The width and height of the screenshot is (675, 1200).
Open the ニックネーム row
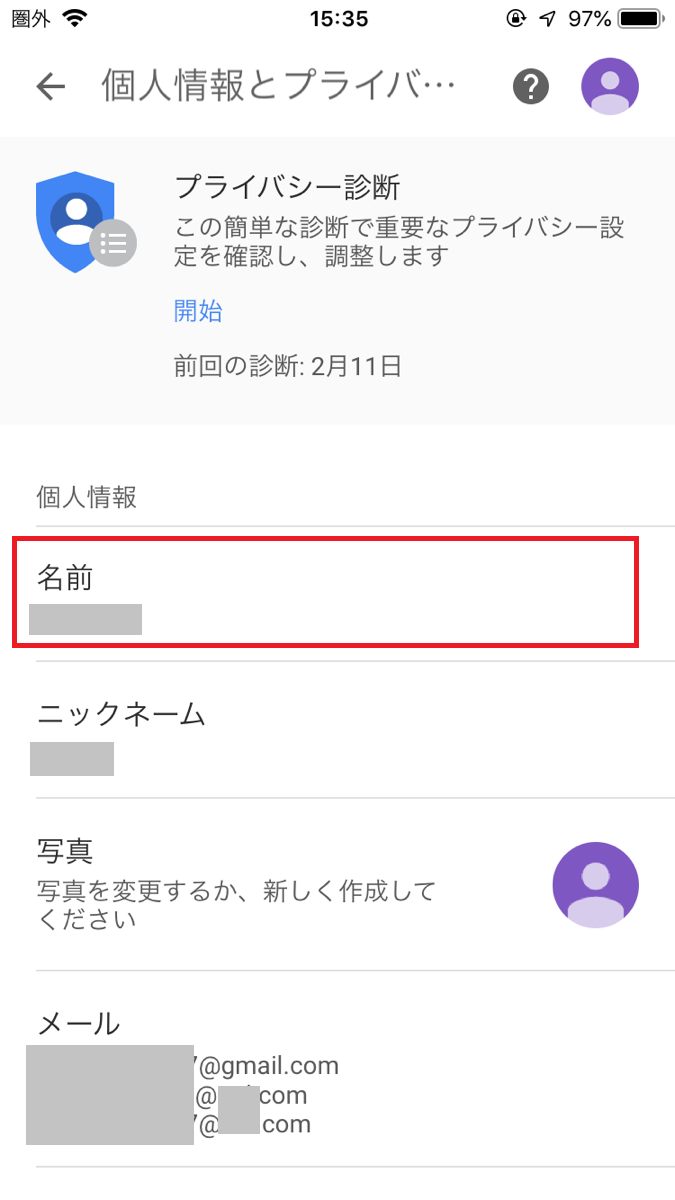tap(337, 730)
